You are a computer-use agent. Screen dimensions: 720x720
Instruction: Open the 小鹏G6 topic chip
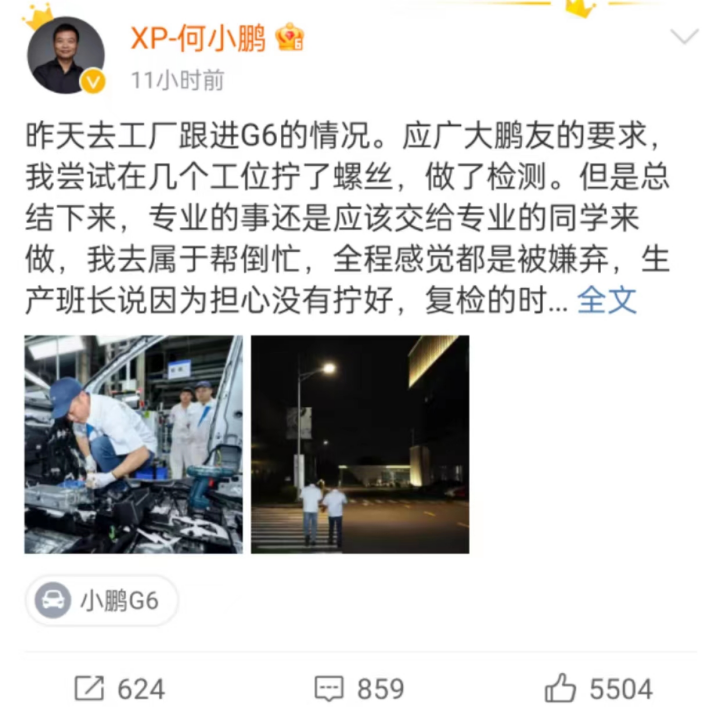pos(101,601)
